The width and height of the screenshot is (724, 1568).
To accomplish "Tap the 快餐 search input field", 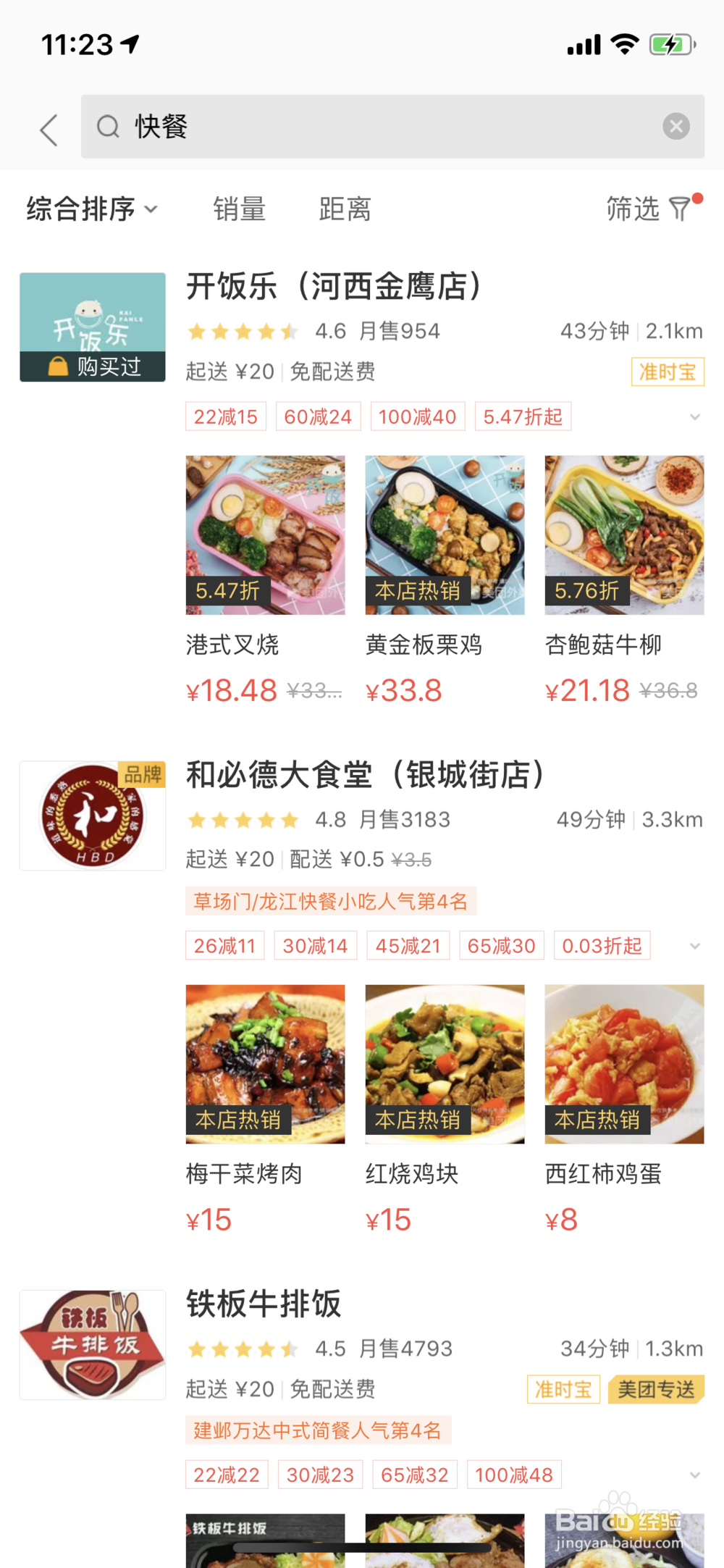I will tap(290, 127).
